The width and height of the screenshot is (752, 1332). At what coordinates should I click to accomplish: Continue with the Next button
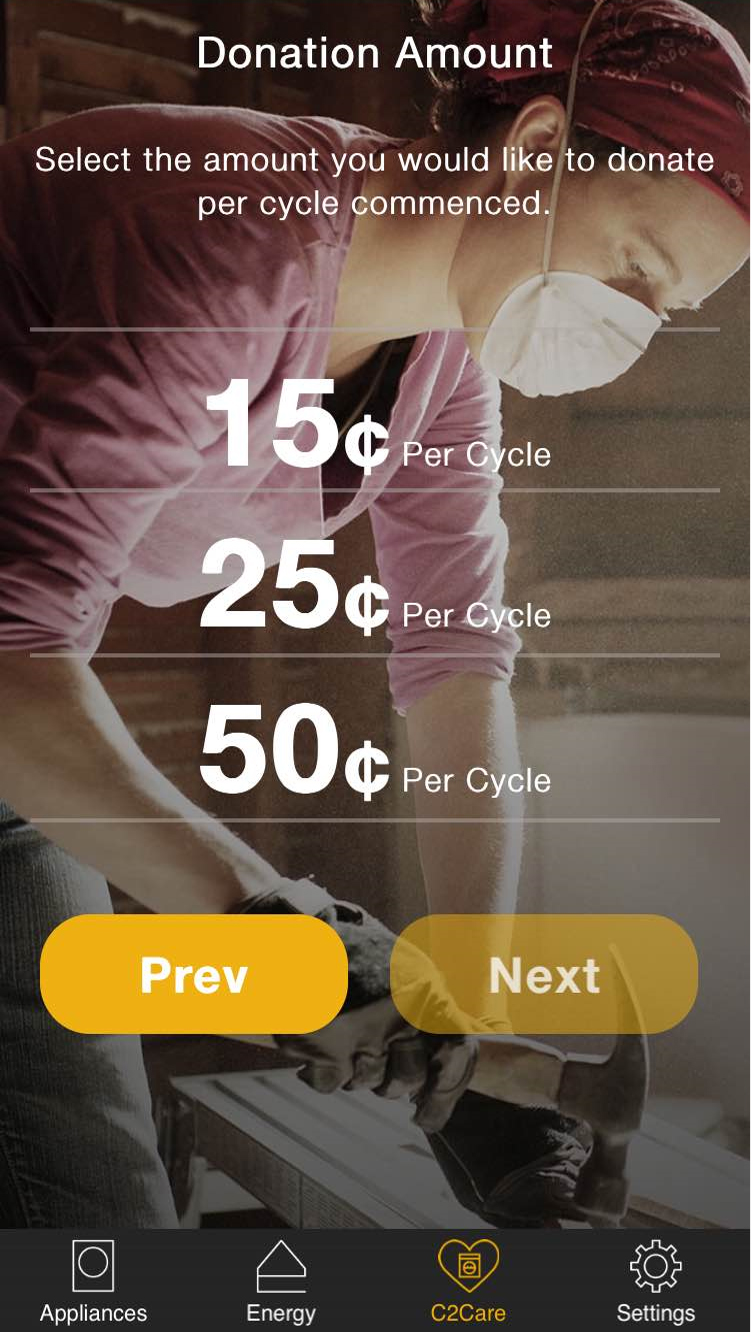click(544, 974)
